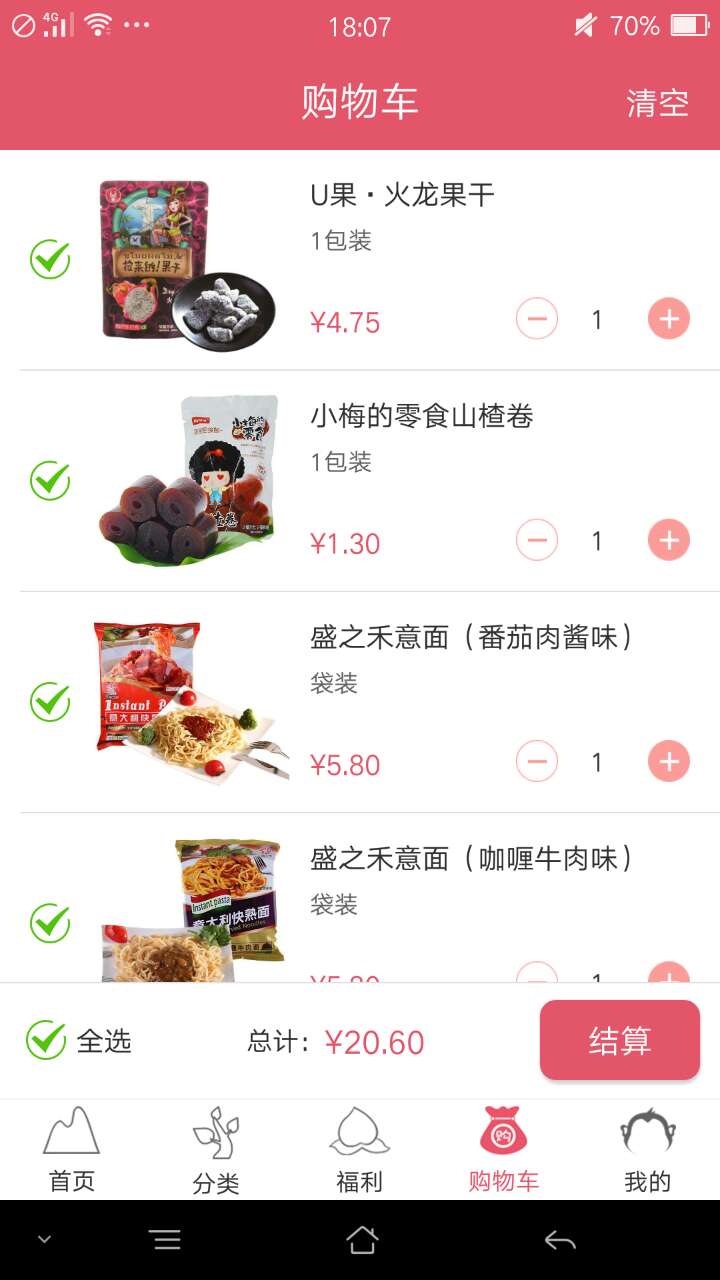Add one more 小梅的零食山楂卷

tap(669, 541)
